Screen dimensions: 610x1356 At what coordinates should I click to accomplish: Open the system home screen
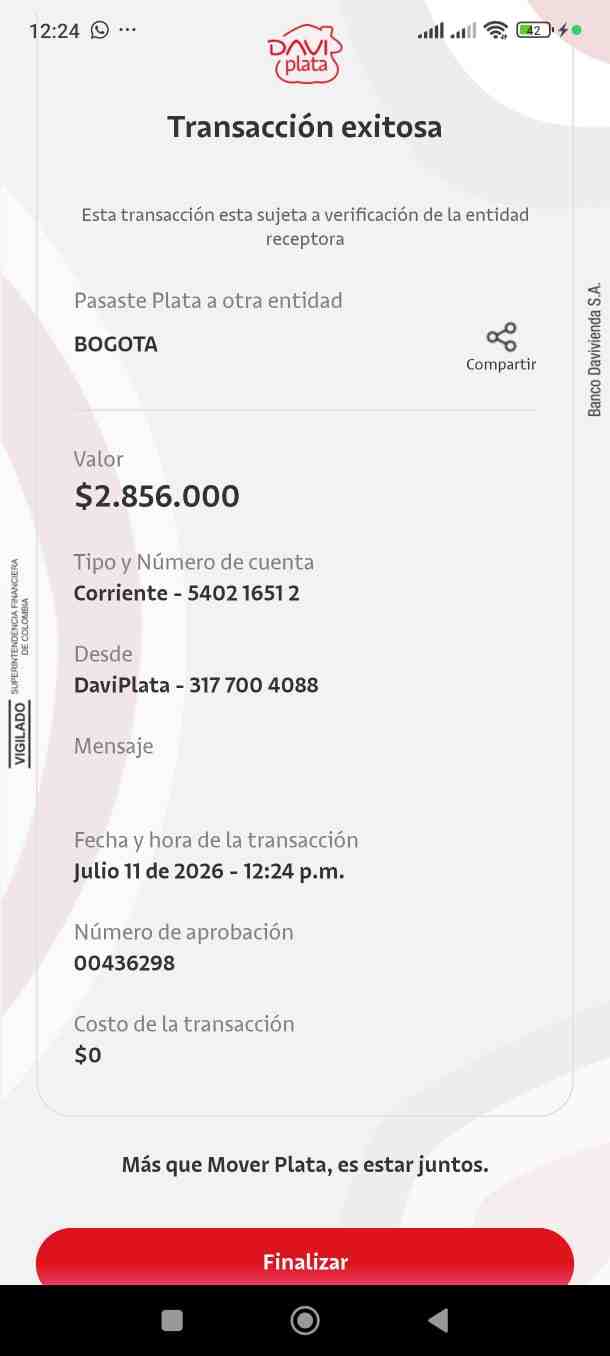305,1321
